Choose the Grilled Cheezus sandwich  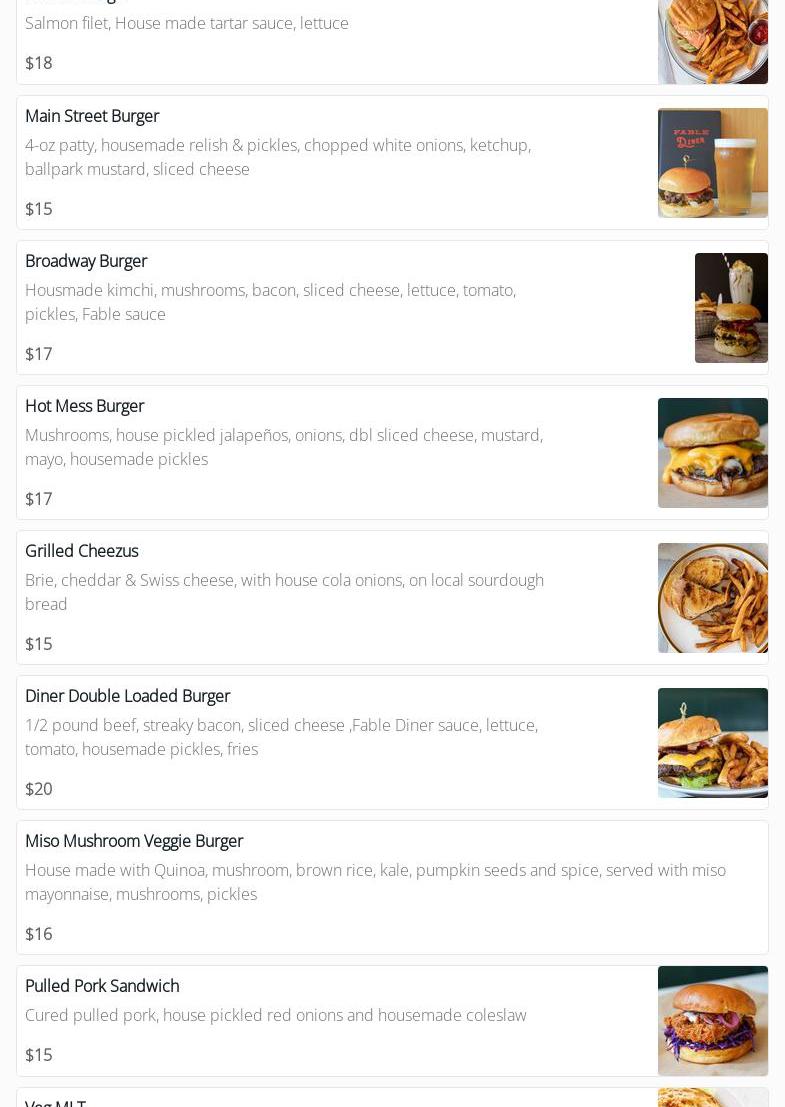click(82, 551)
